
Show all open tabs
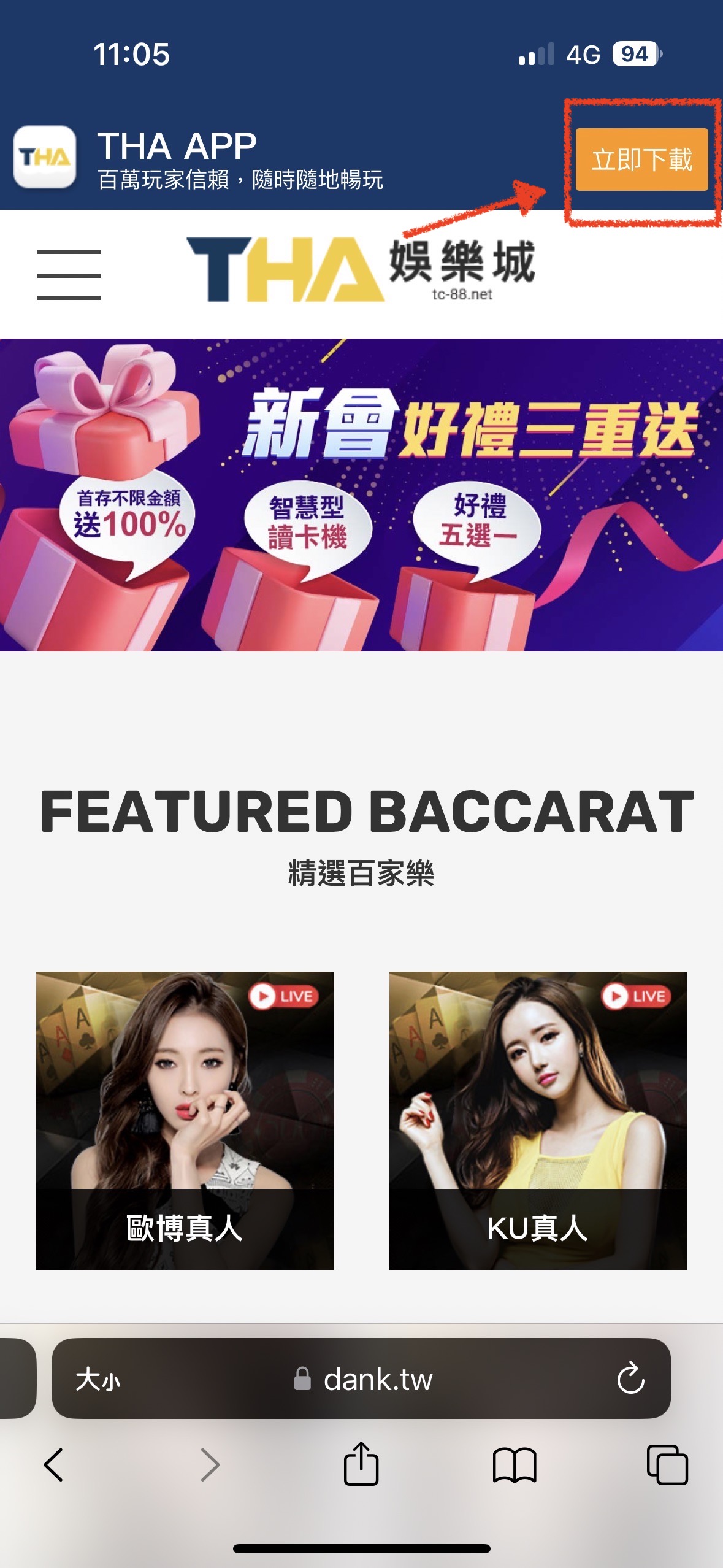tap(667, 1465)
